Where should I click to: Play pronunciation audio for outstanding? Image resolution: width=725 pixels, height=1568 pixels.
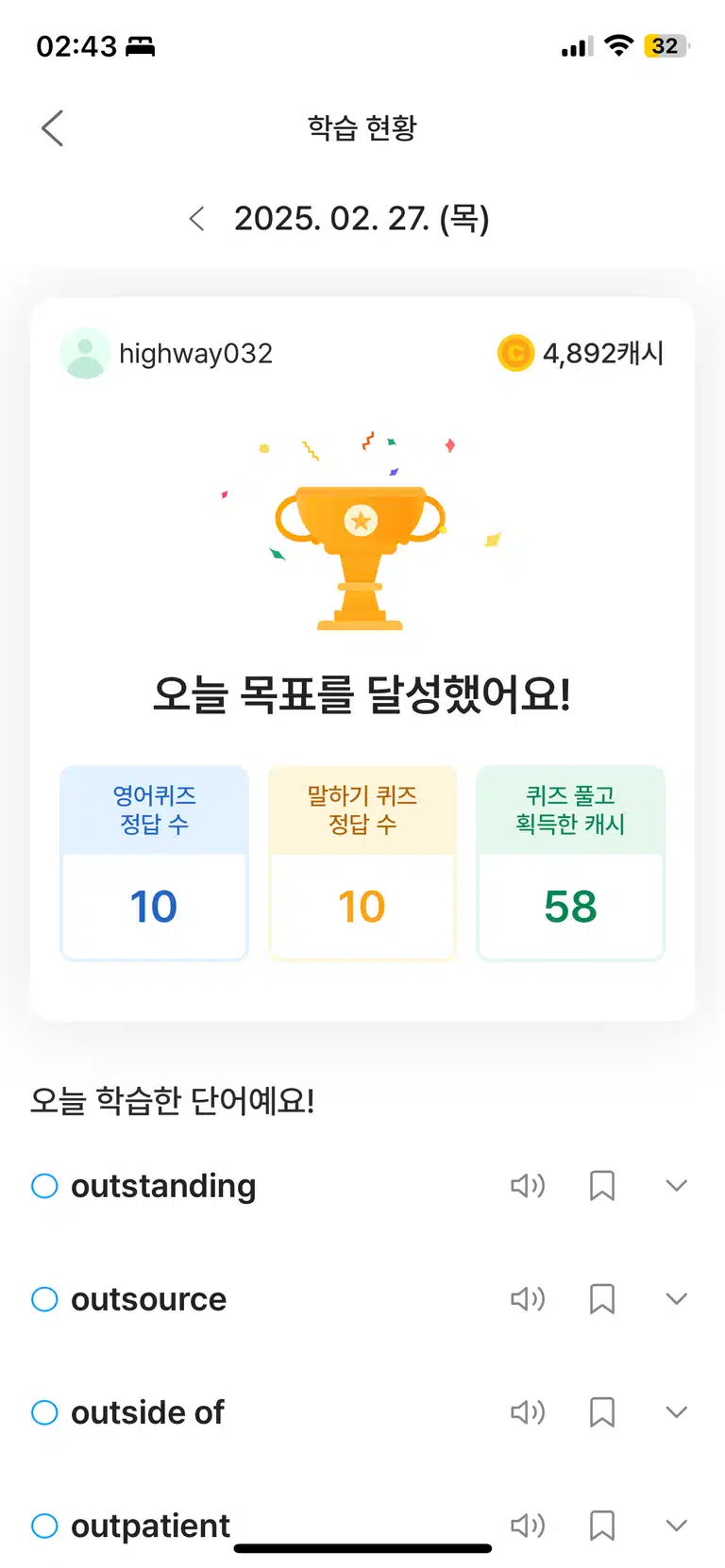[528, 1186]
